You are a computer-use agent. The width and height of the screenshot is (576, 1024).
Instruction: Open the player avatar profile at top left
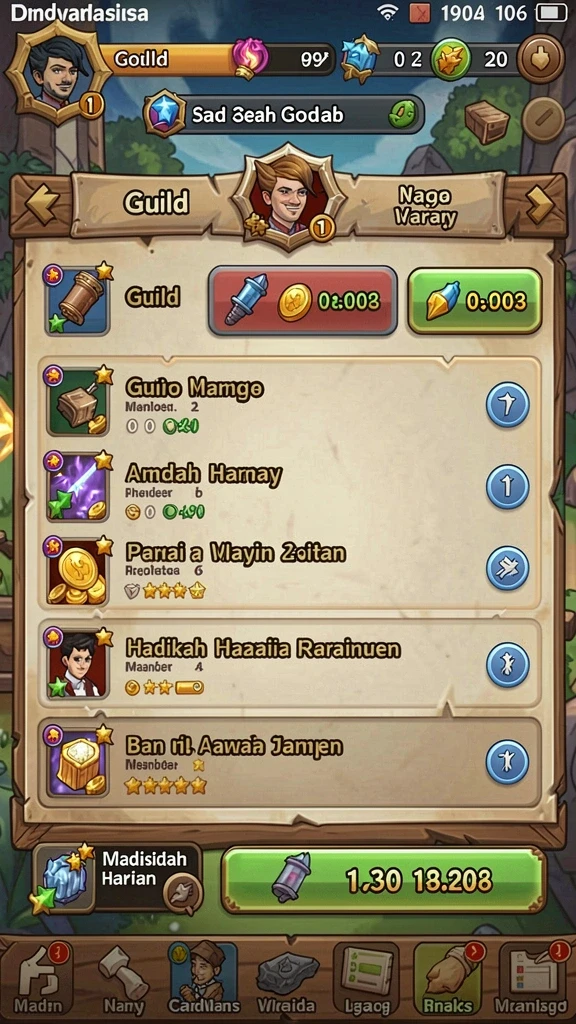click(x=59, y=72)
